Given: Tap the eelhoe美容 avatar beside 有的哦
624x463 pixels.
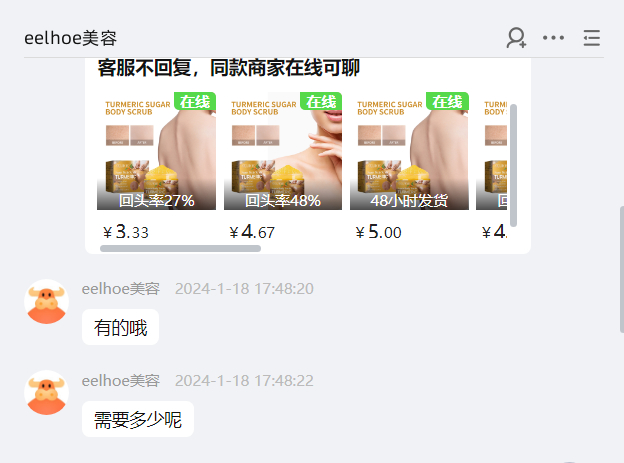Looking at the screenshot, I should point(46,301).
